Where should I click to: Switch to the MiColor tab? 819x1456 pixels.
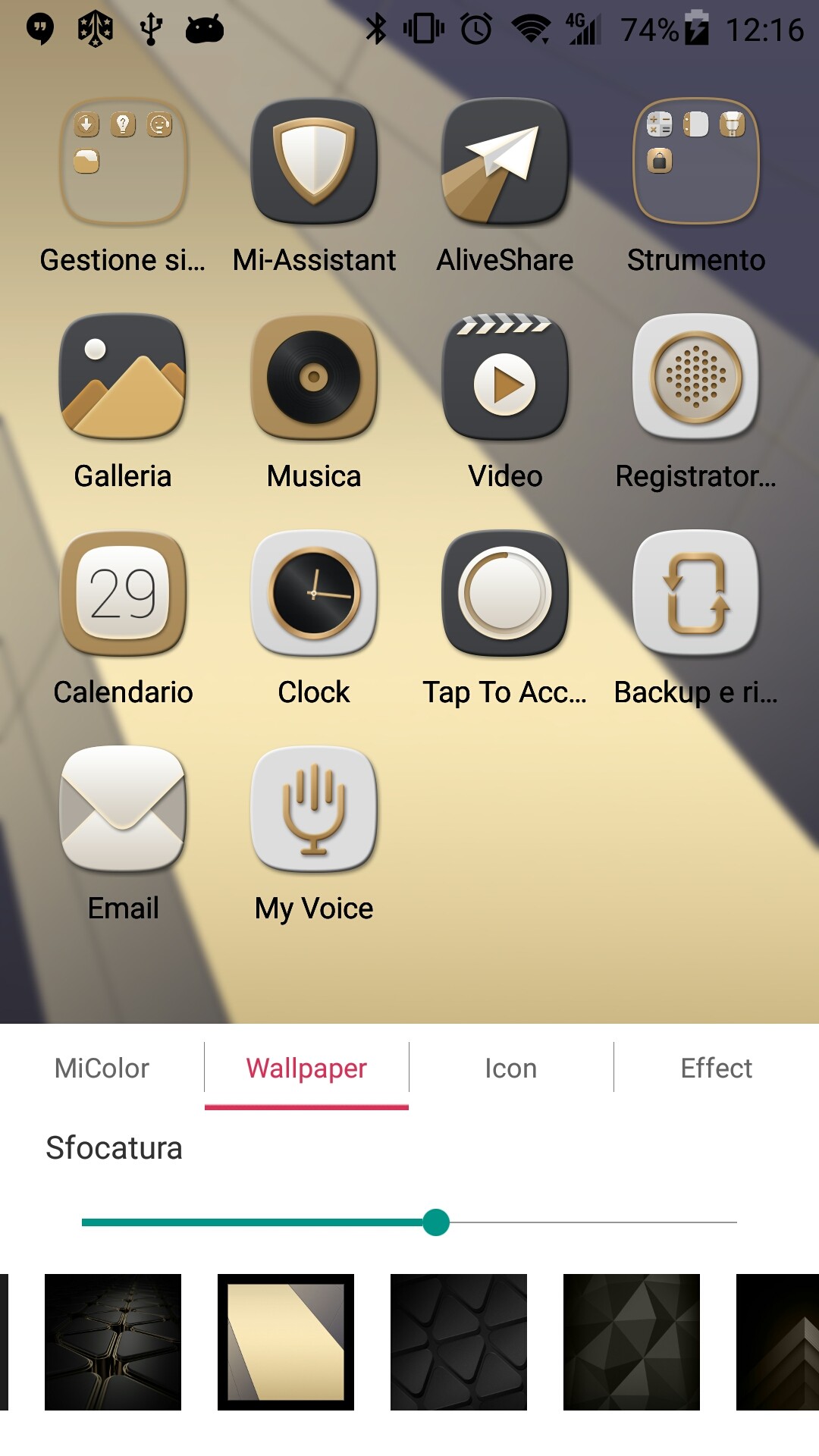pos(102,1068)
